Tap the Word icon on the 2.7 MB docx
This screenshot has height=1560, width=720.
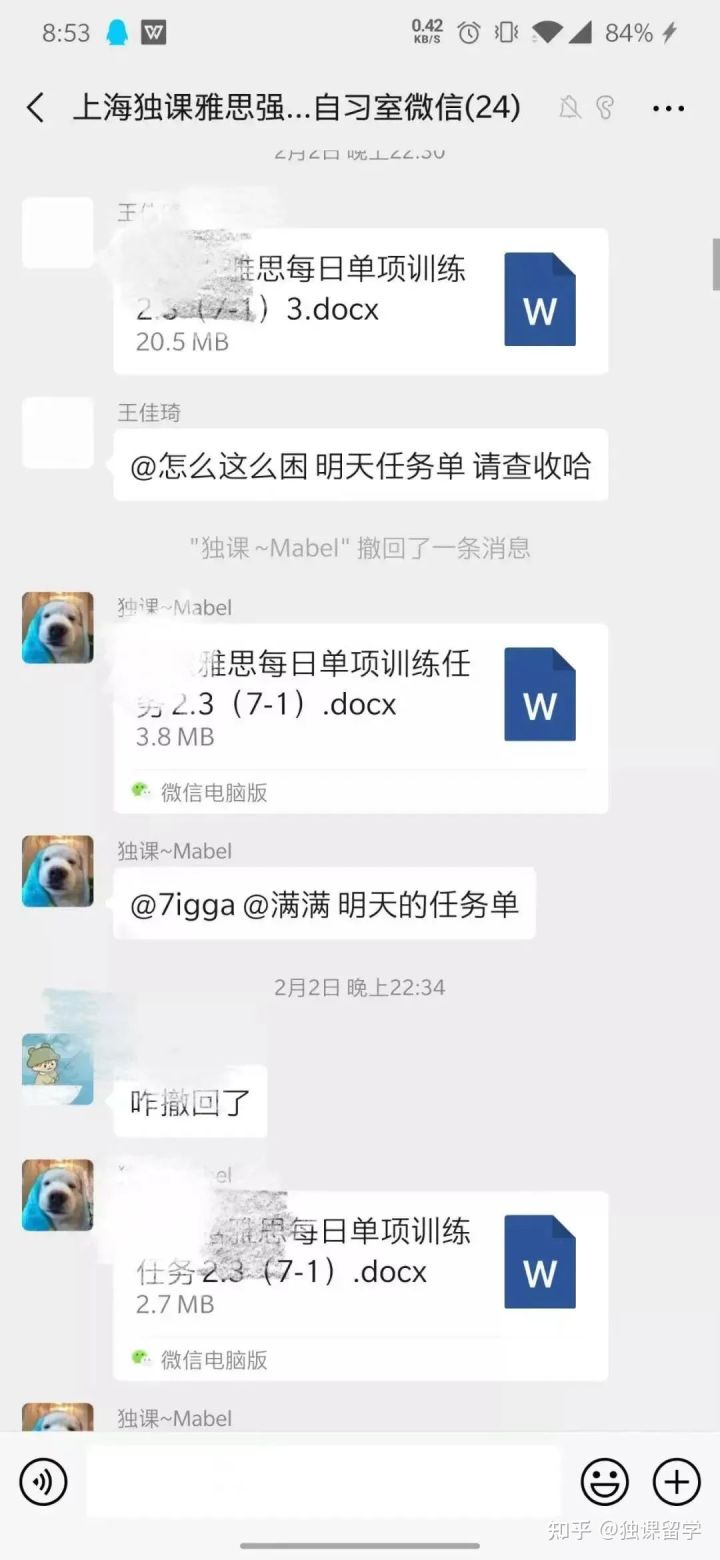point(539,1261)
